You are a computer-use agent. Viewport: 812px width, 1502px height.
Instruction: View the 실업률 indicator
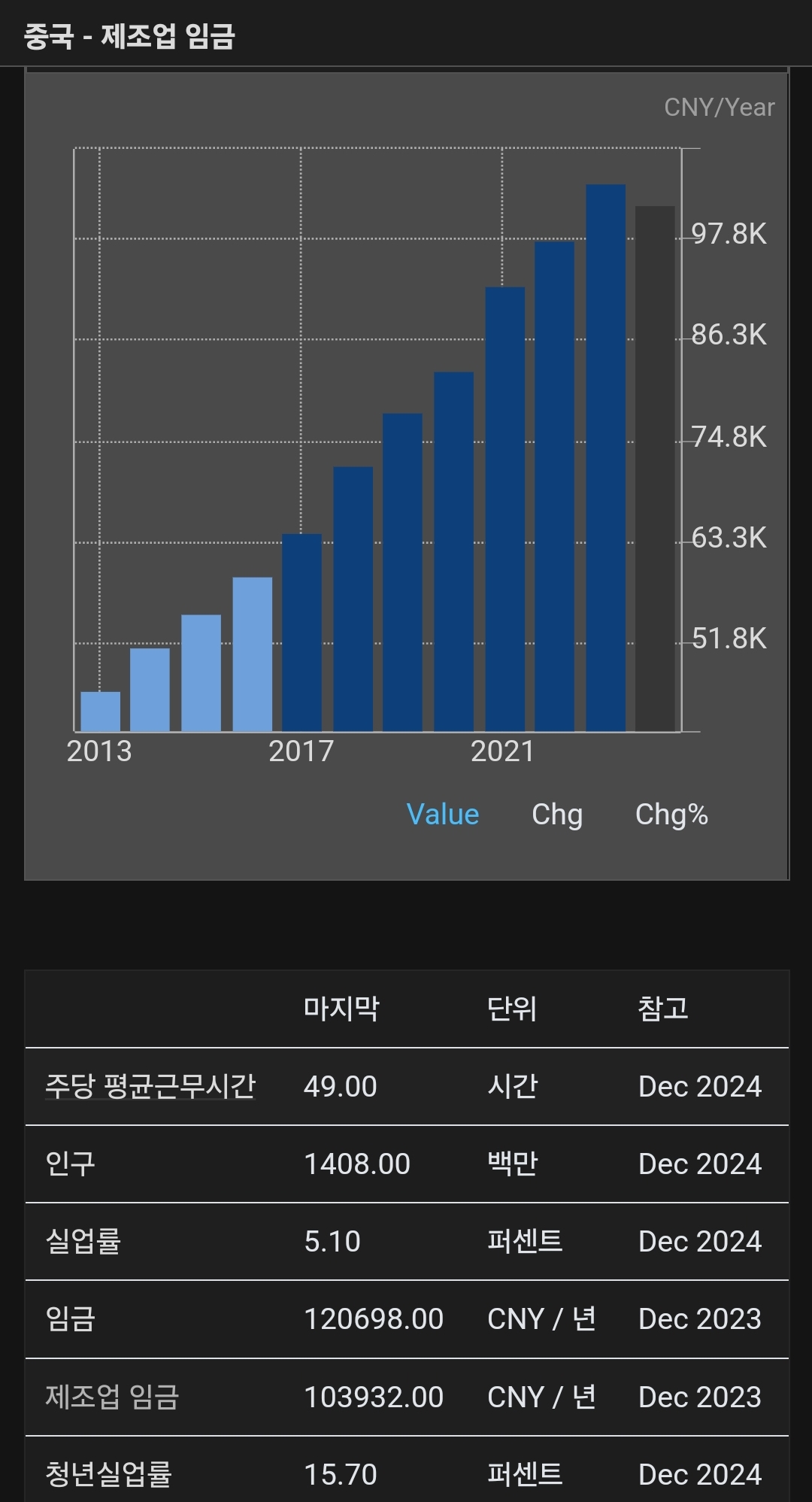pyautogui.click(x=83, y=1241)
